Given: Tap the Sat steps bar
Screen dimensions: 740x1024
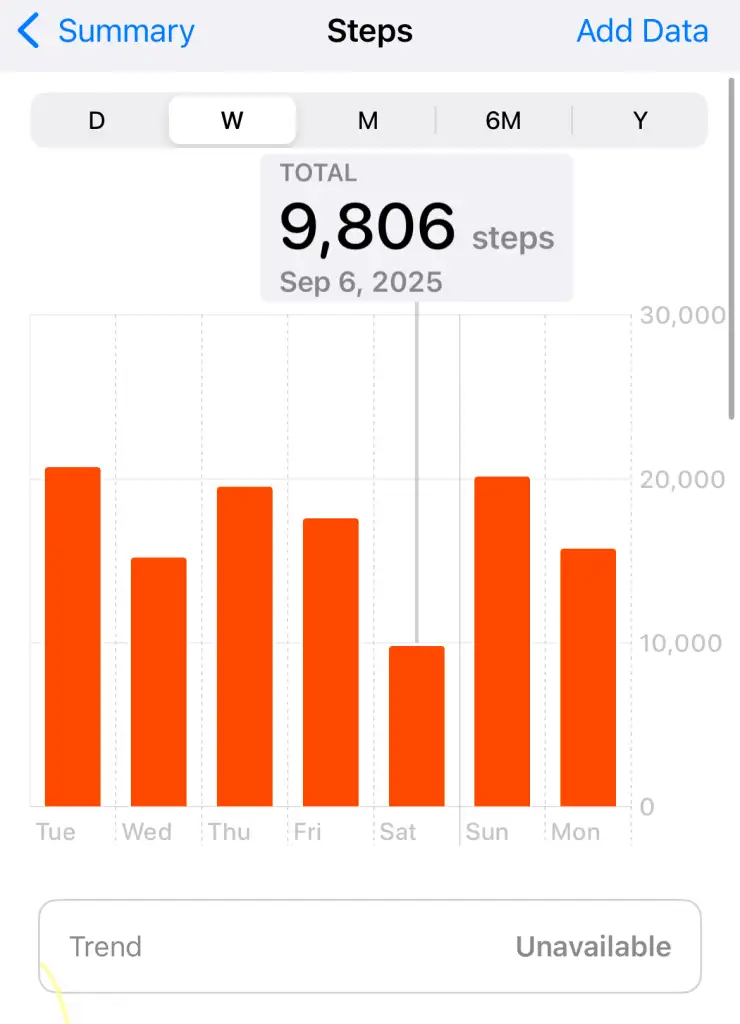Looking at the screenshot, I should click(416, 727).
